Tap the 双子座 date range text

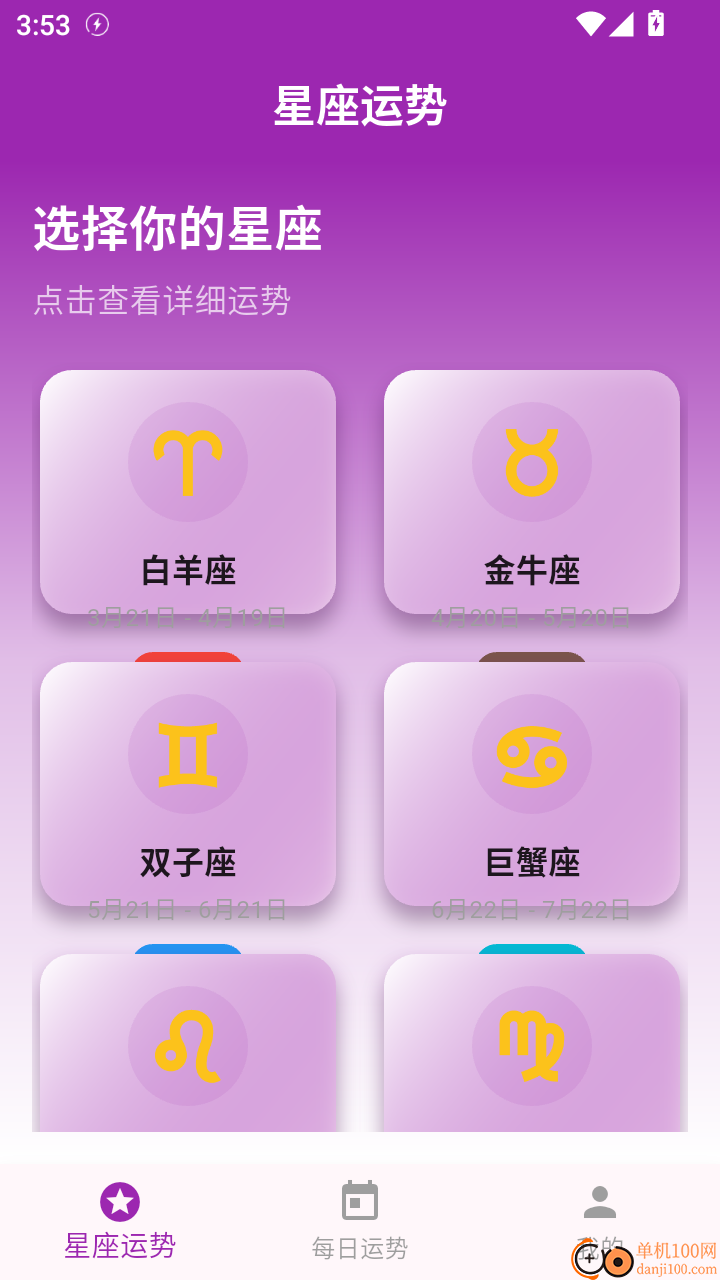click(x=187, y=910)
